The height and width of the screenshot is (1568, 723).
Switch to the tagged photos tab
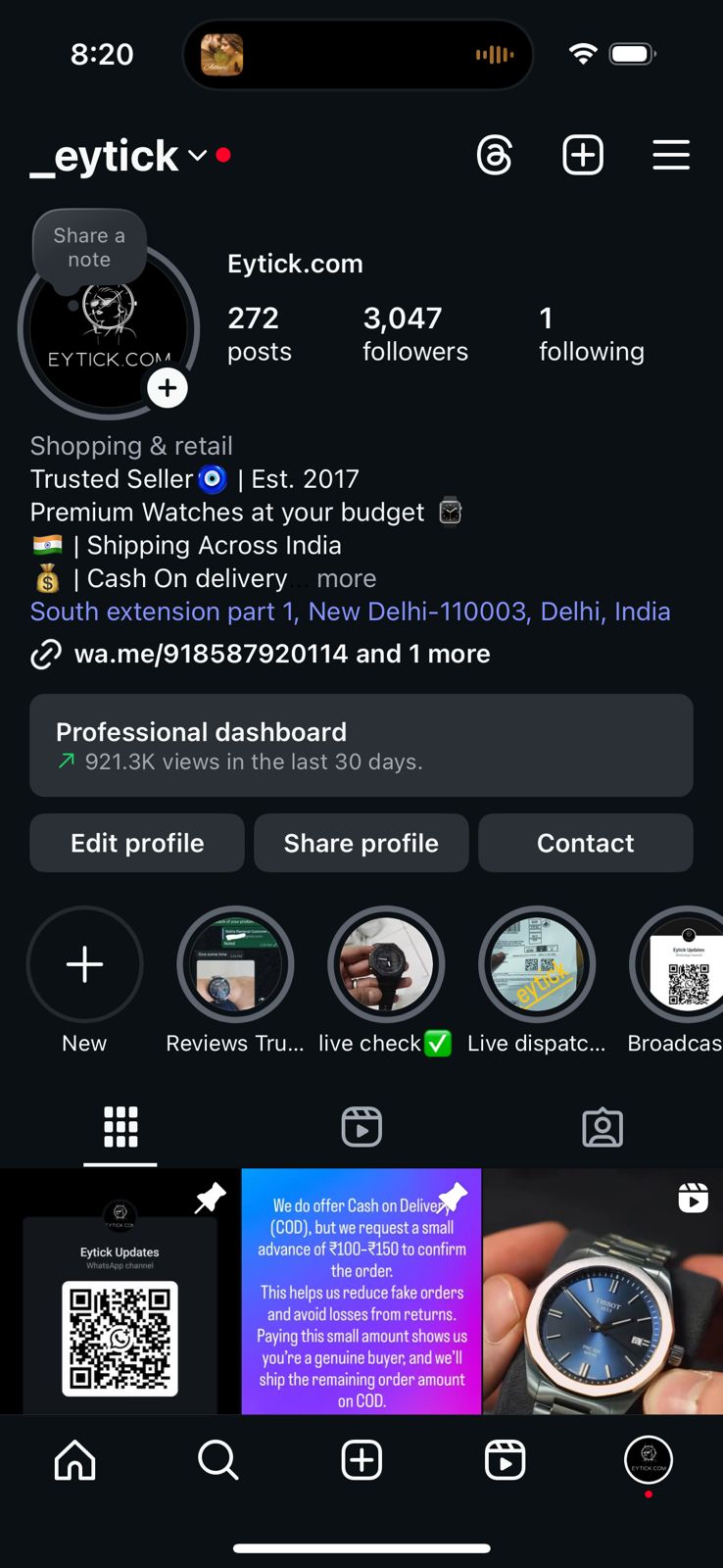(x=602, y=1127)
